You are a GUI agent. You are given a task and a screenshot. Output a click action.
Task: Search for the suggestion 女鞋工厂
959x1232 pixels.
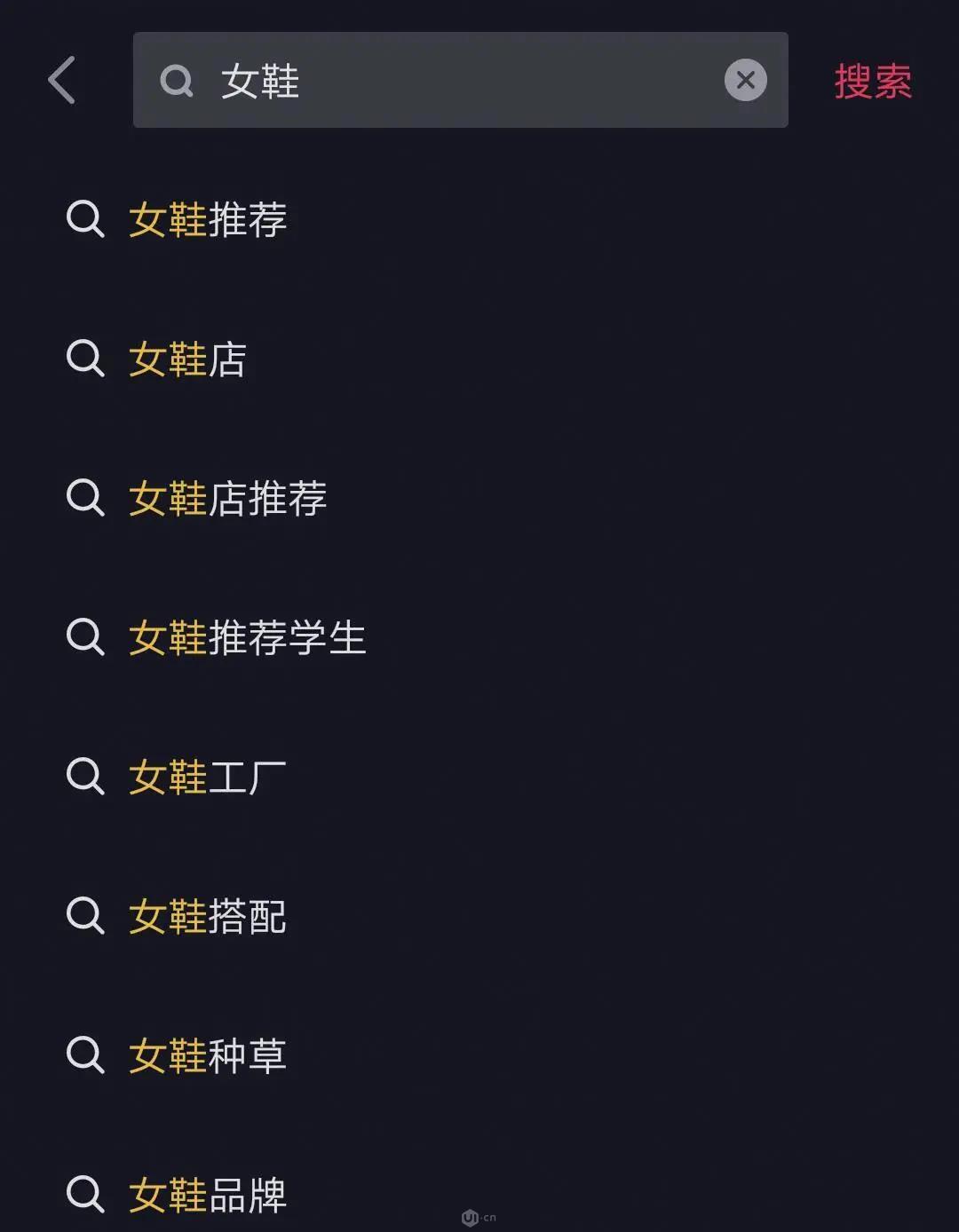click(208, 777)
